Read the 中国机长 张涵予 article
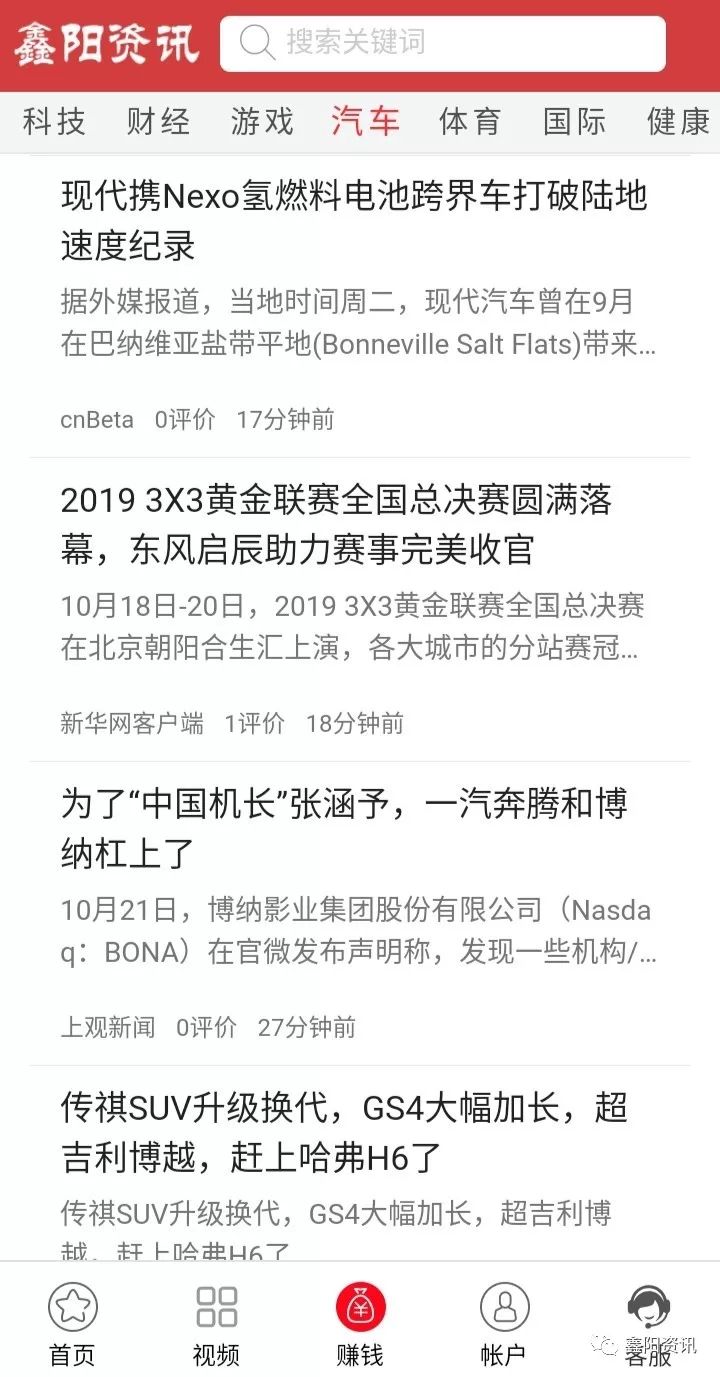The height and width of the screenshot is (1377, 720). coord(360,914)
